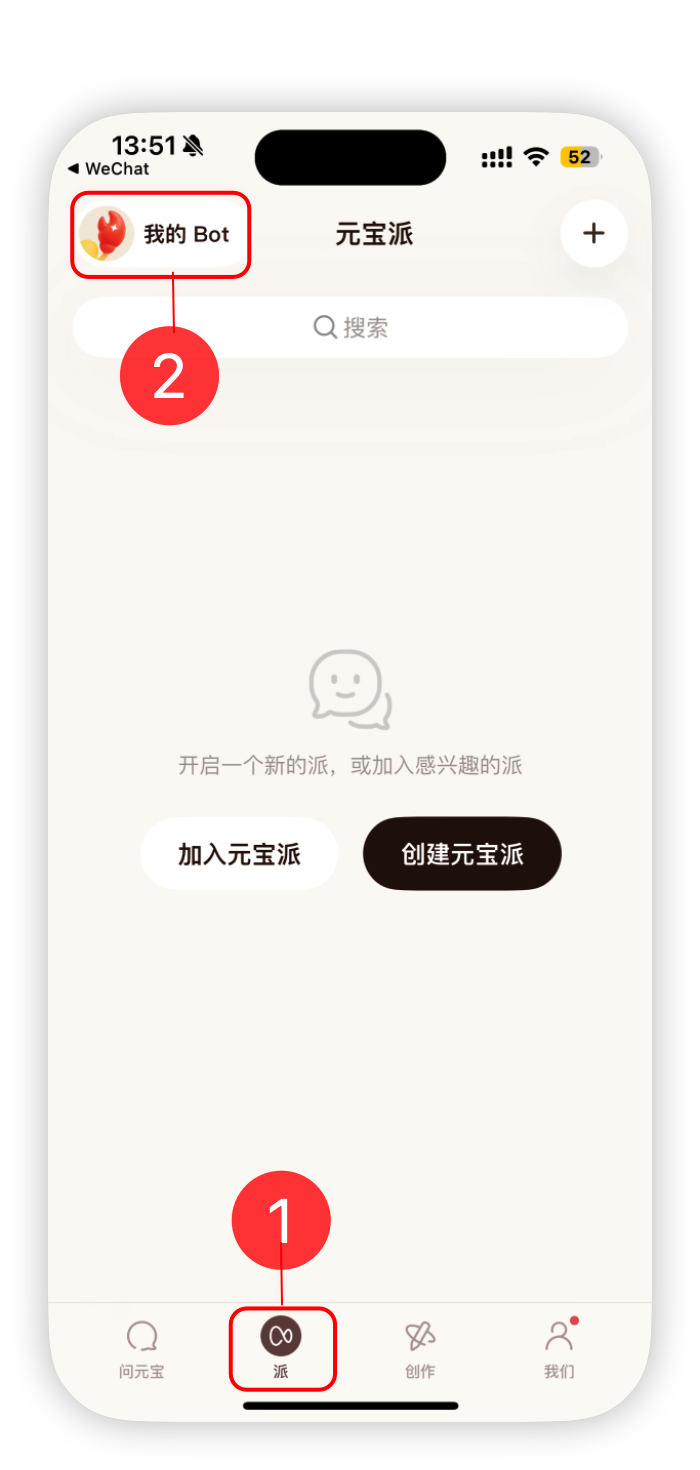
Task: Tap the plus icon in the header
Action: tap(594, 234)
